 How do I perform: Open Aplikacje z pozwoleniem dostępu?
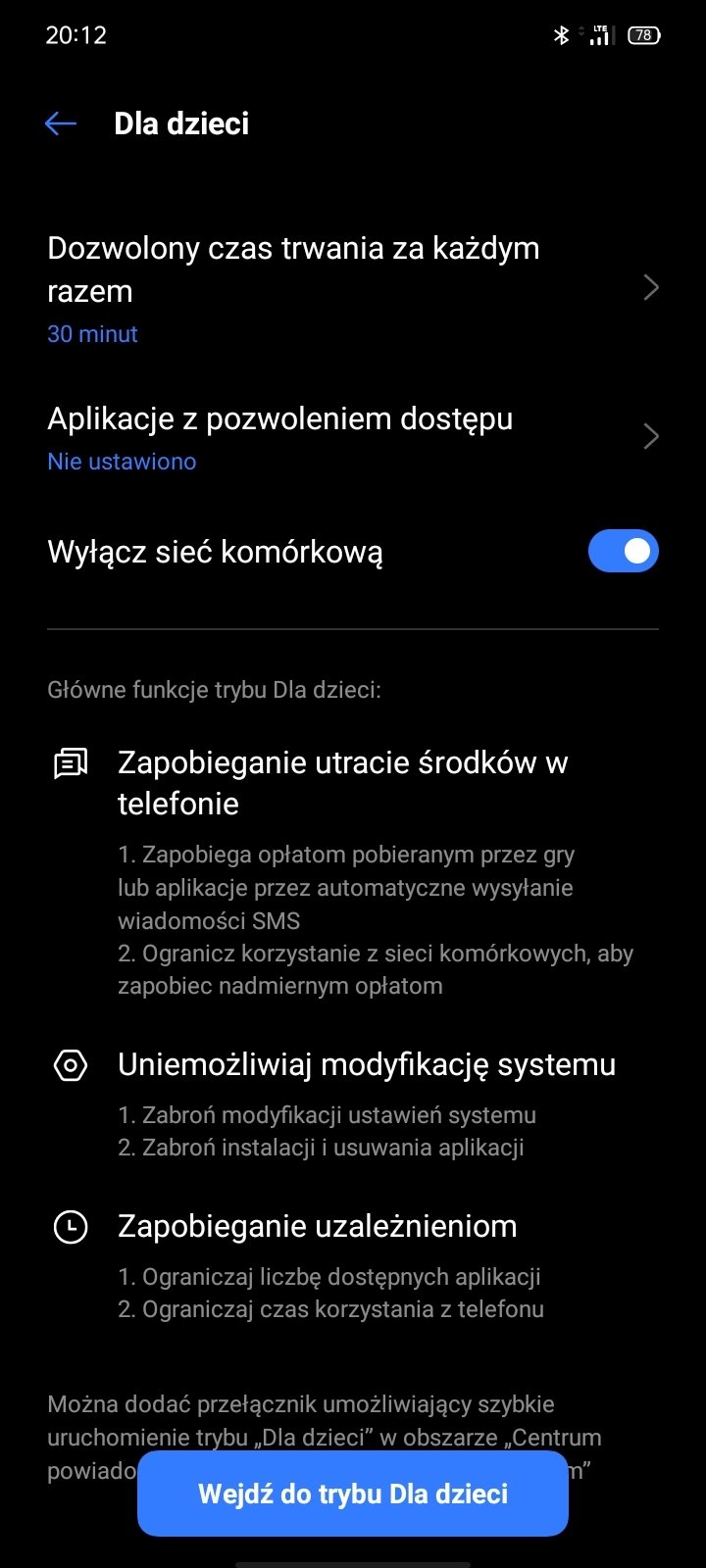353,437
